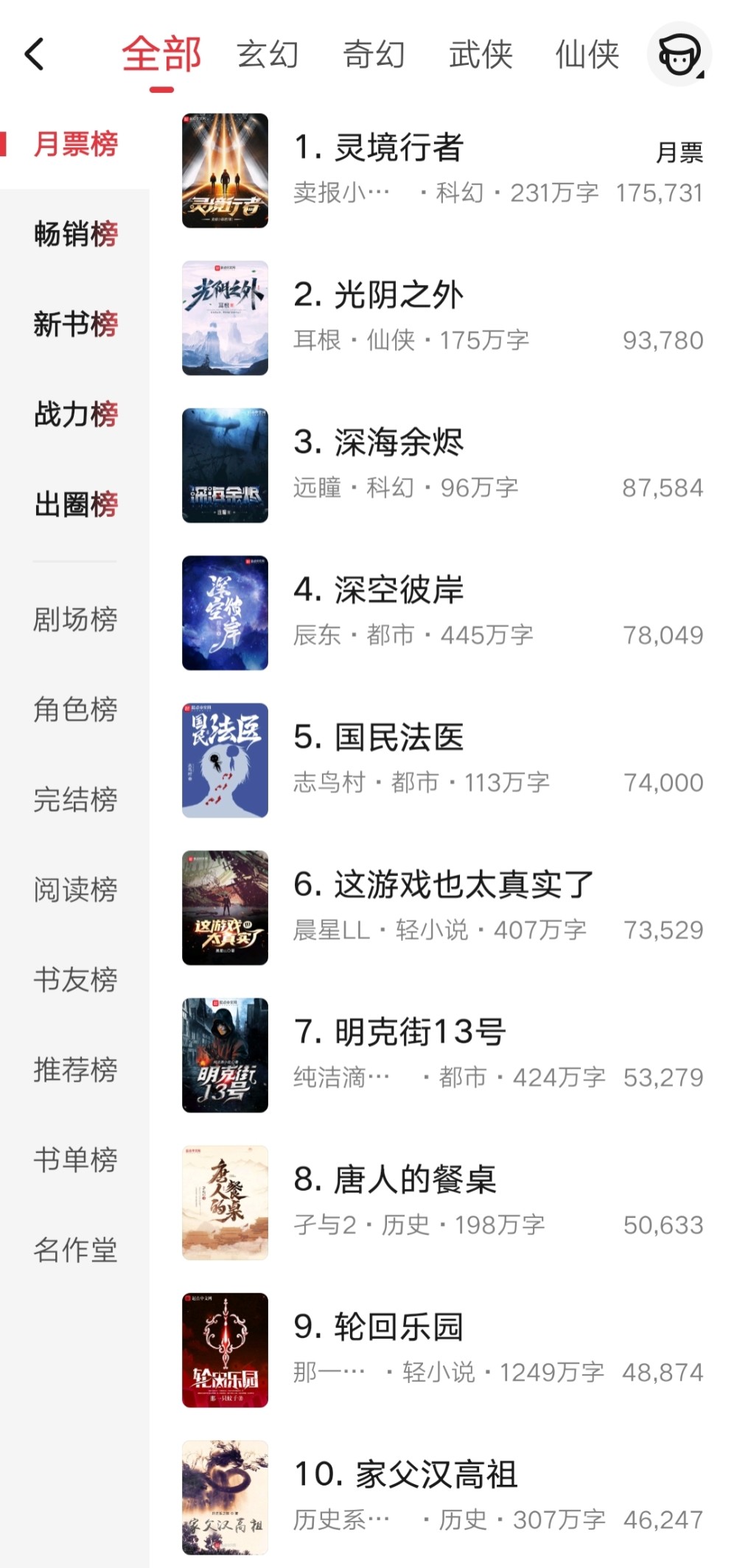The width and height of the screenshot is (737, 1568).
Task: Open the book 轮回乐园
Action: 442,1349
